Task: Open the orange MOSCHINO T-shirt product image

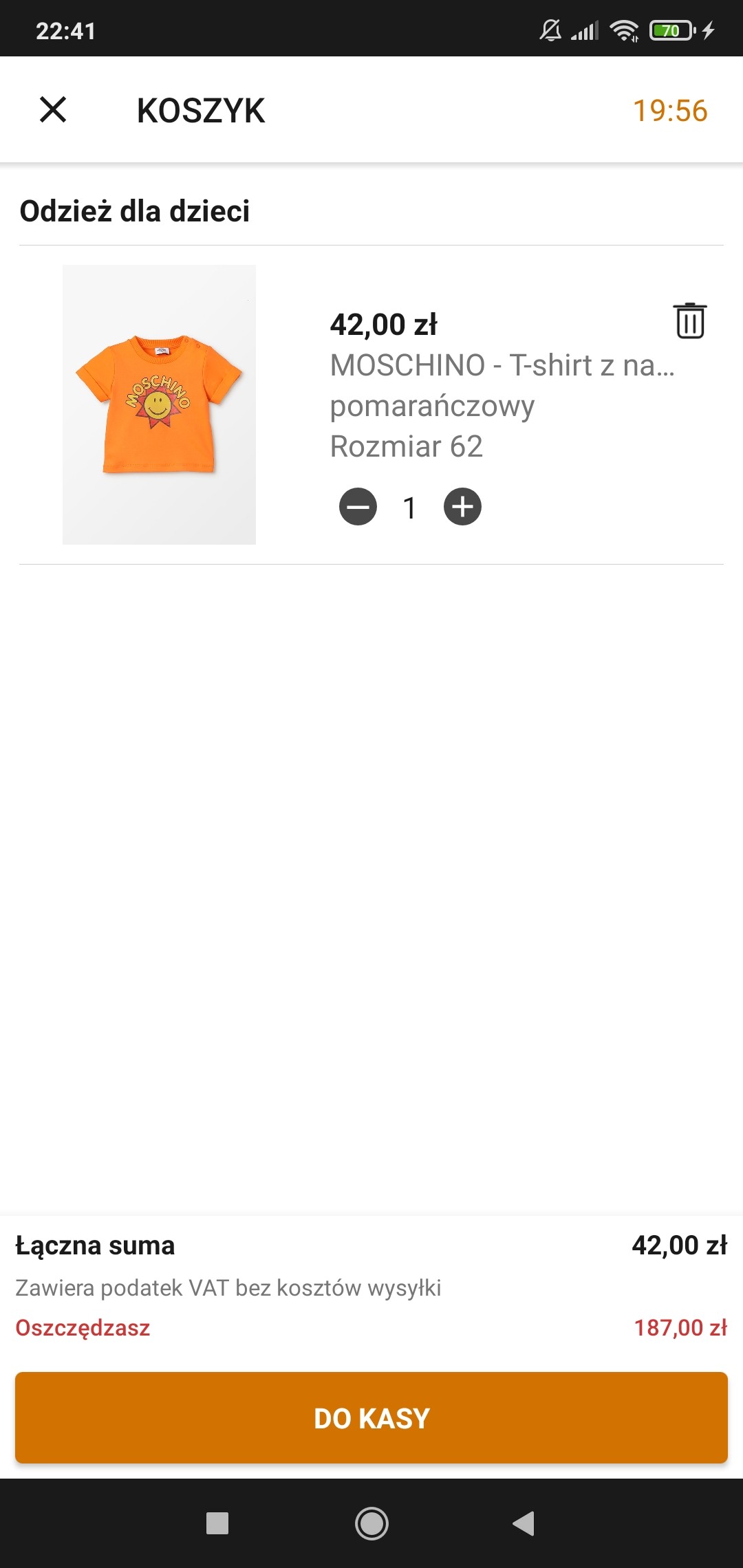Action: tap(159, 404)
